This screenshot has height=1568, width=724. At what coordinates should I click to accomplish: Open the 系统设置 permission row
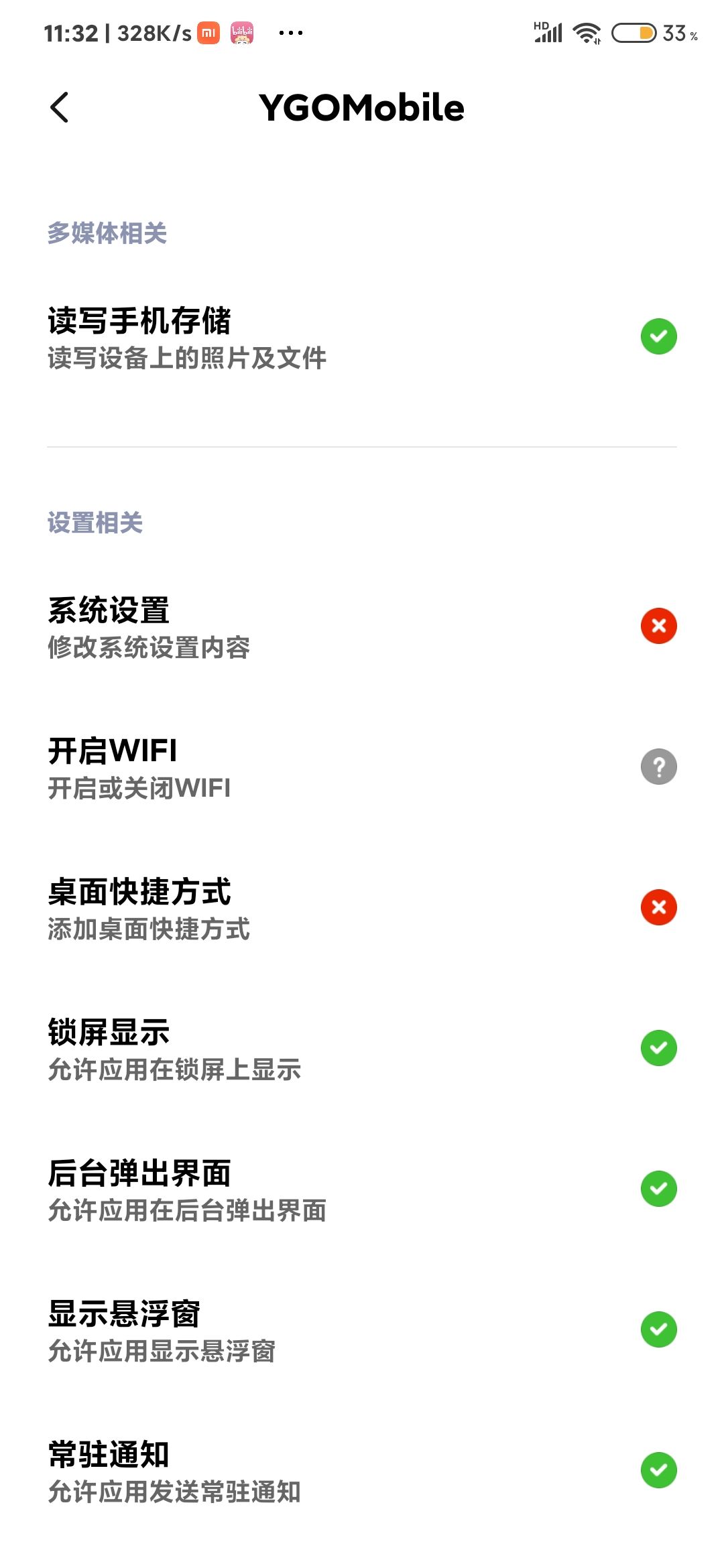coord(362,627)
